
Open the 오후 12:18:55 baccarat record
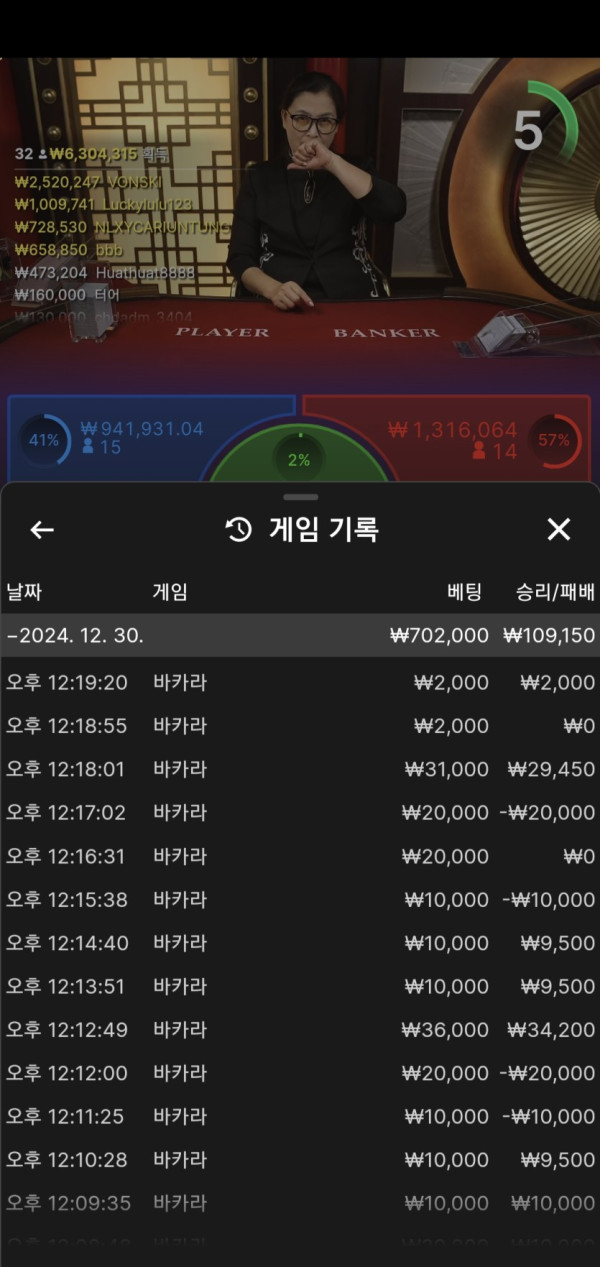pos(300,726)
